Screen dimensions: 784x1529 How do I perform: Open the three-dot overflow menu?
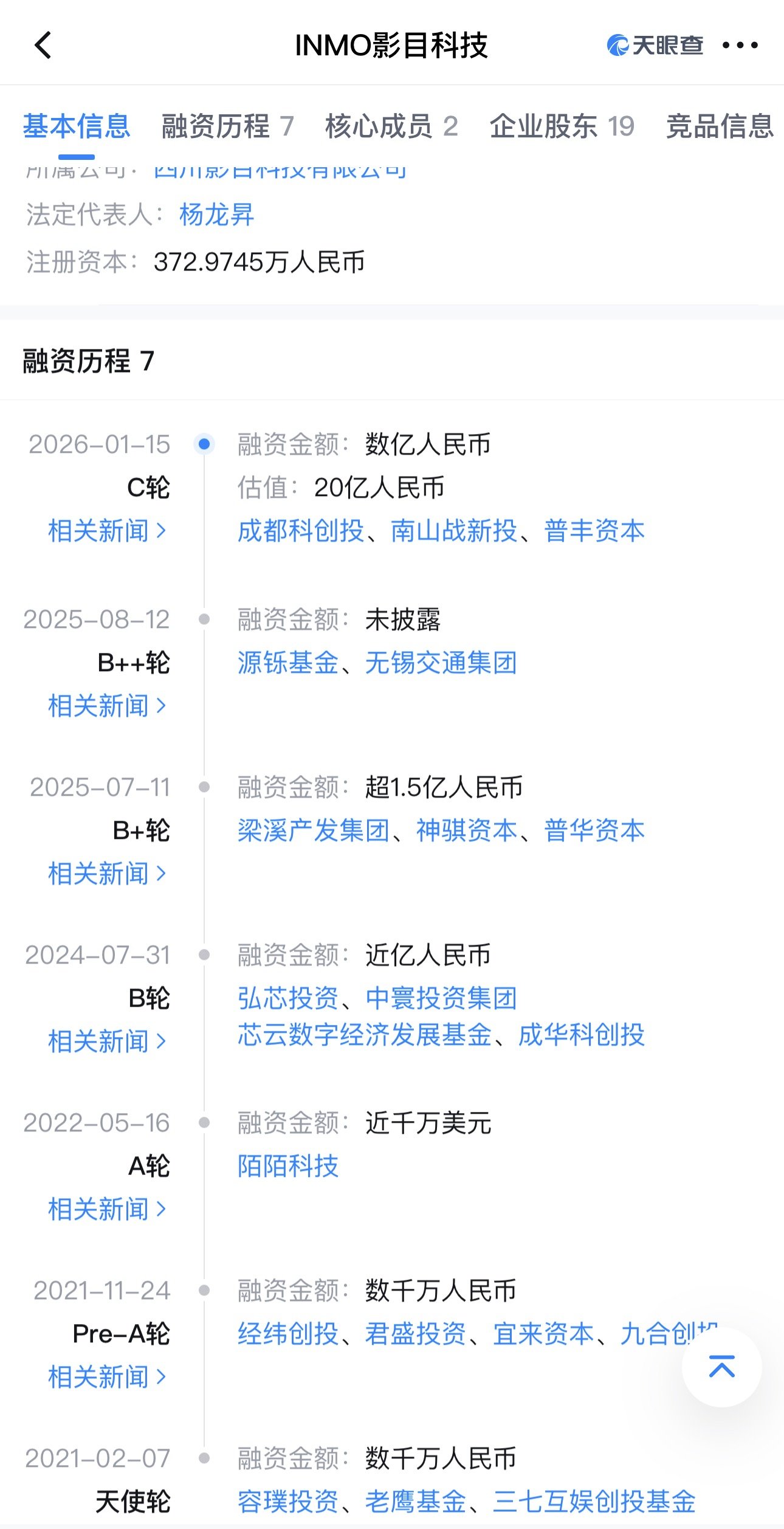tap(740, 46)
